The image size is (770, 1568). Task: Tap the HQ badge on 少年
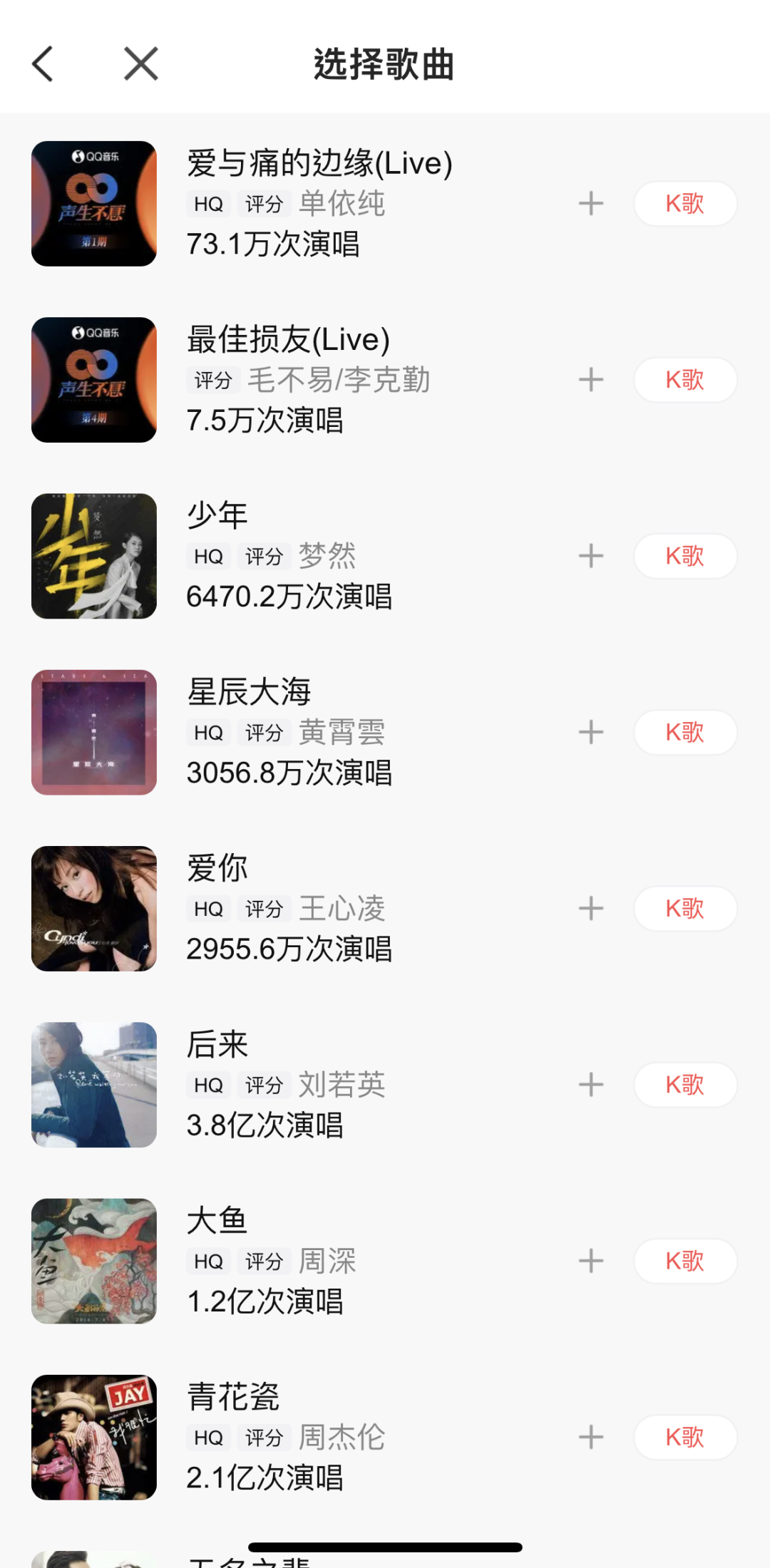click(208, 556)
